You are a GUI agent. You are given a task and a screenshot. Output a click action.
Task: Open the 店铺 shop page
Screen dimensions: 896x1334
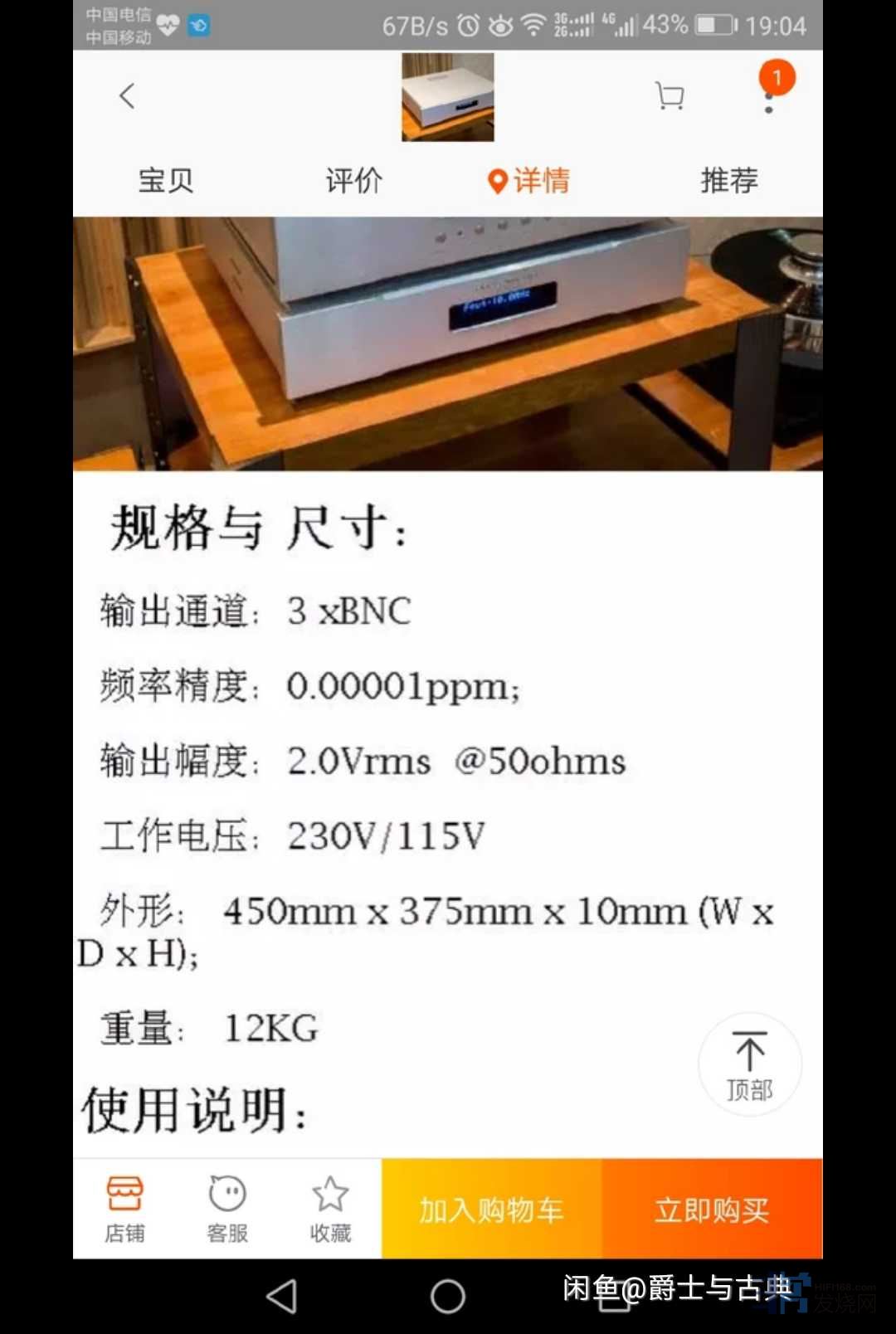[124, 1209]
